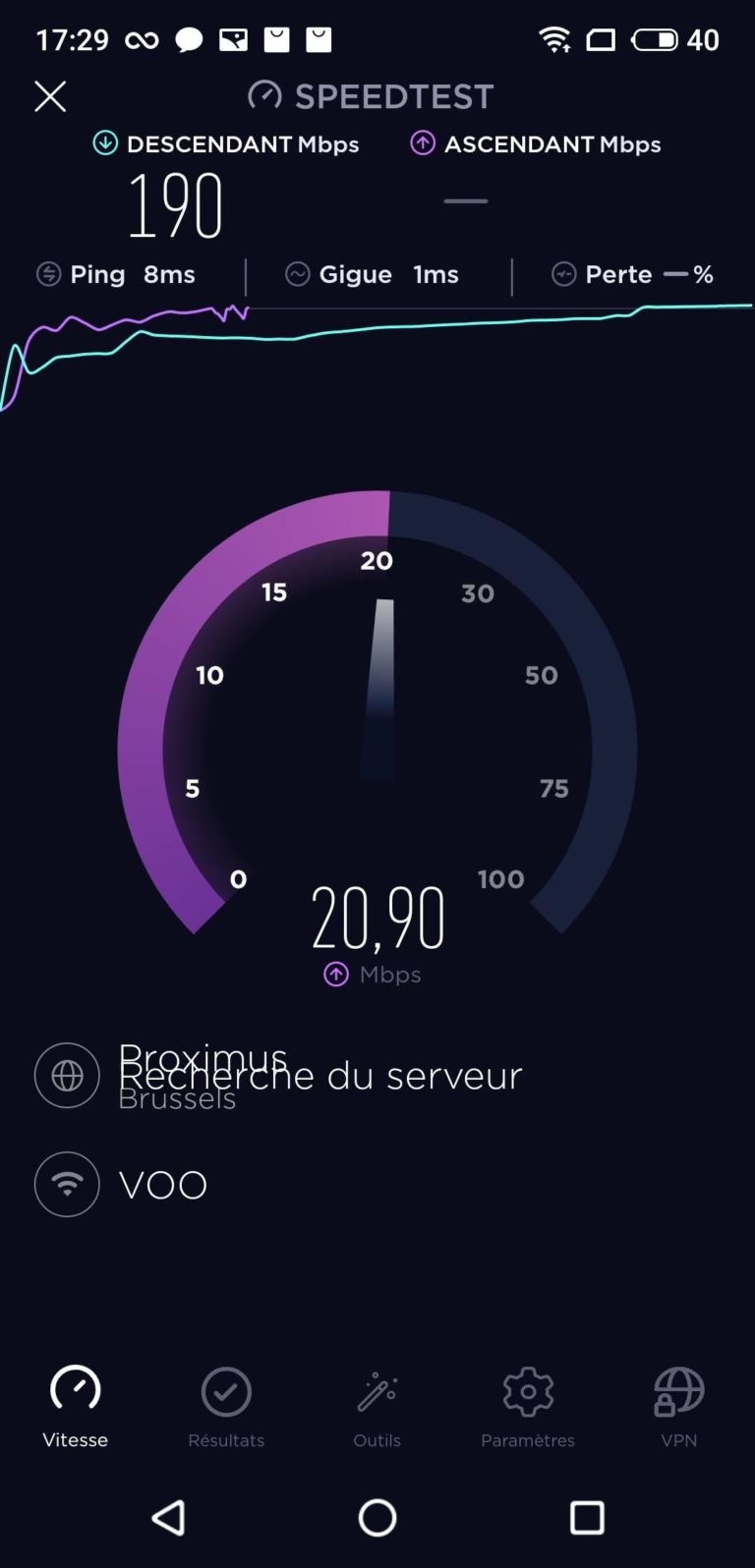Go to the home screen
The image size is (755, 1568).
[x=377, y=1518]
